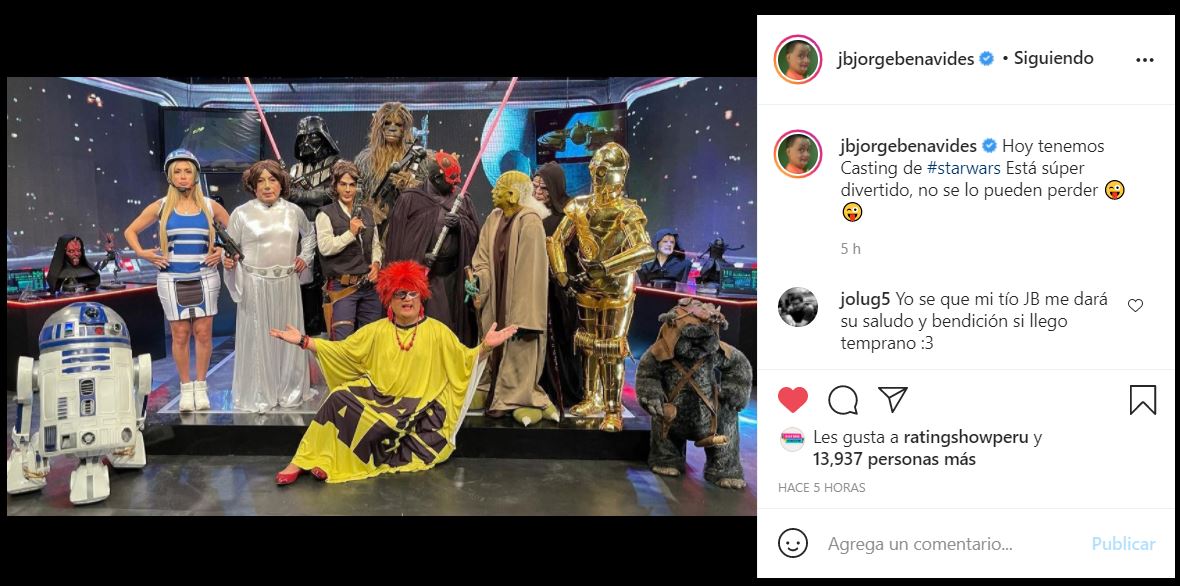Share the post with the paper plane
1180x586 pixels.
(x=892, y=400)
